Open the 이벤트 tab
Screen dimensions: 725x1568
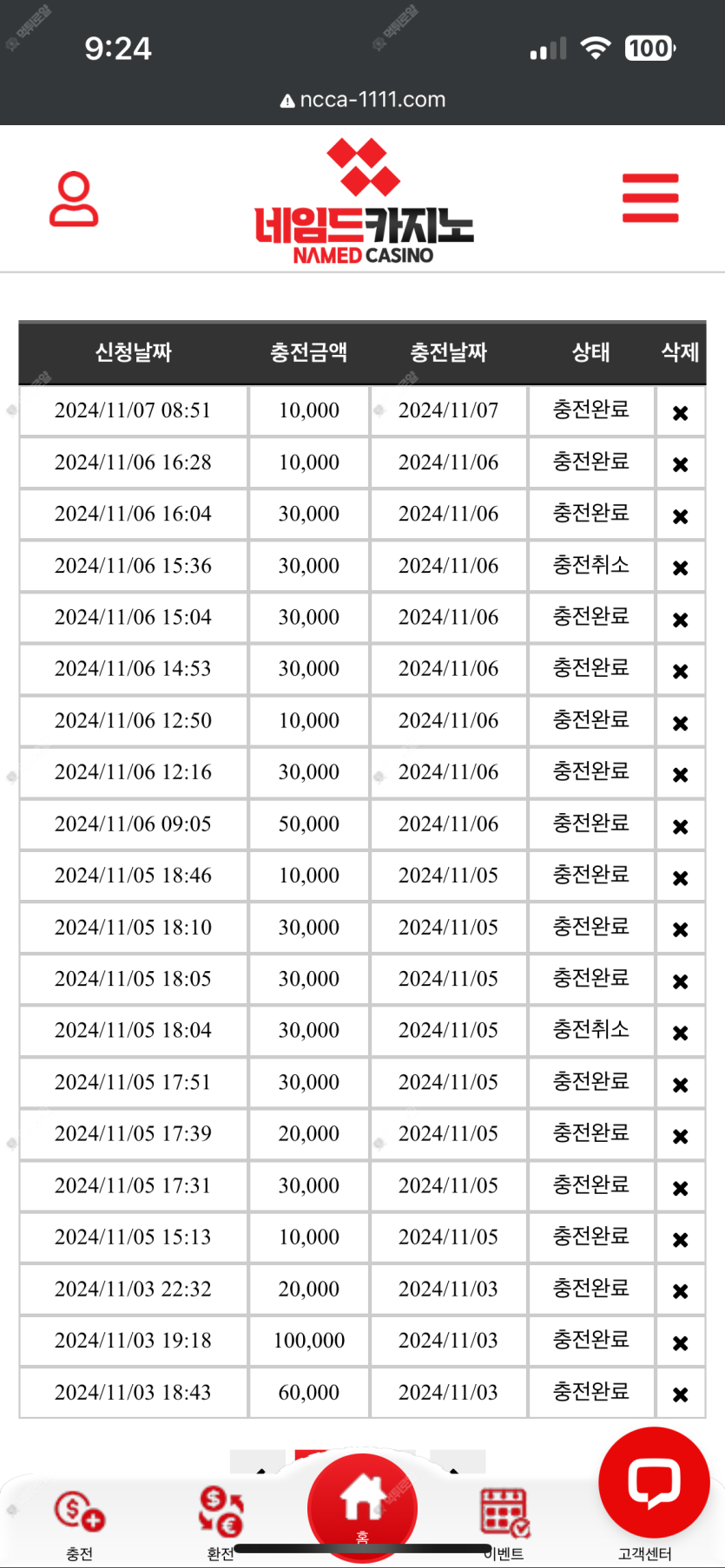pos(504,1524)
